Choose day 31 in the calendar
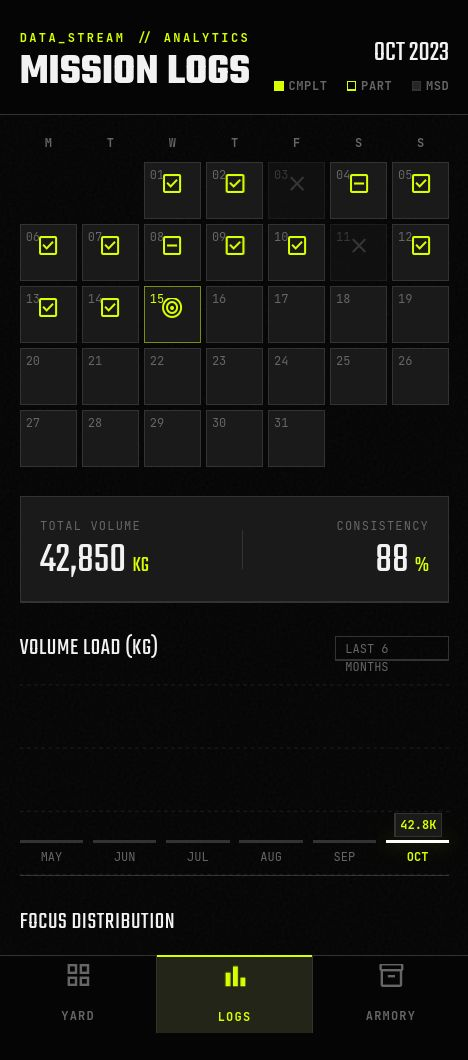This screenshot has height=1060, width=468. tap(296, 439)
